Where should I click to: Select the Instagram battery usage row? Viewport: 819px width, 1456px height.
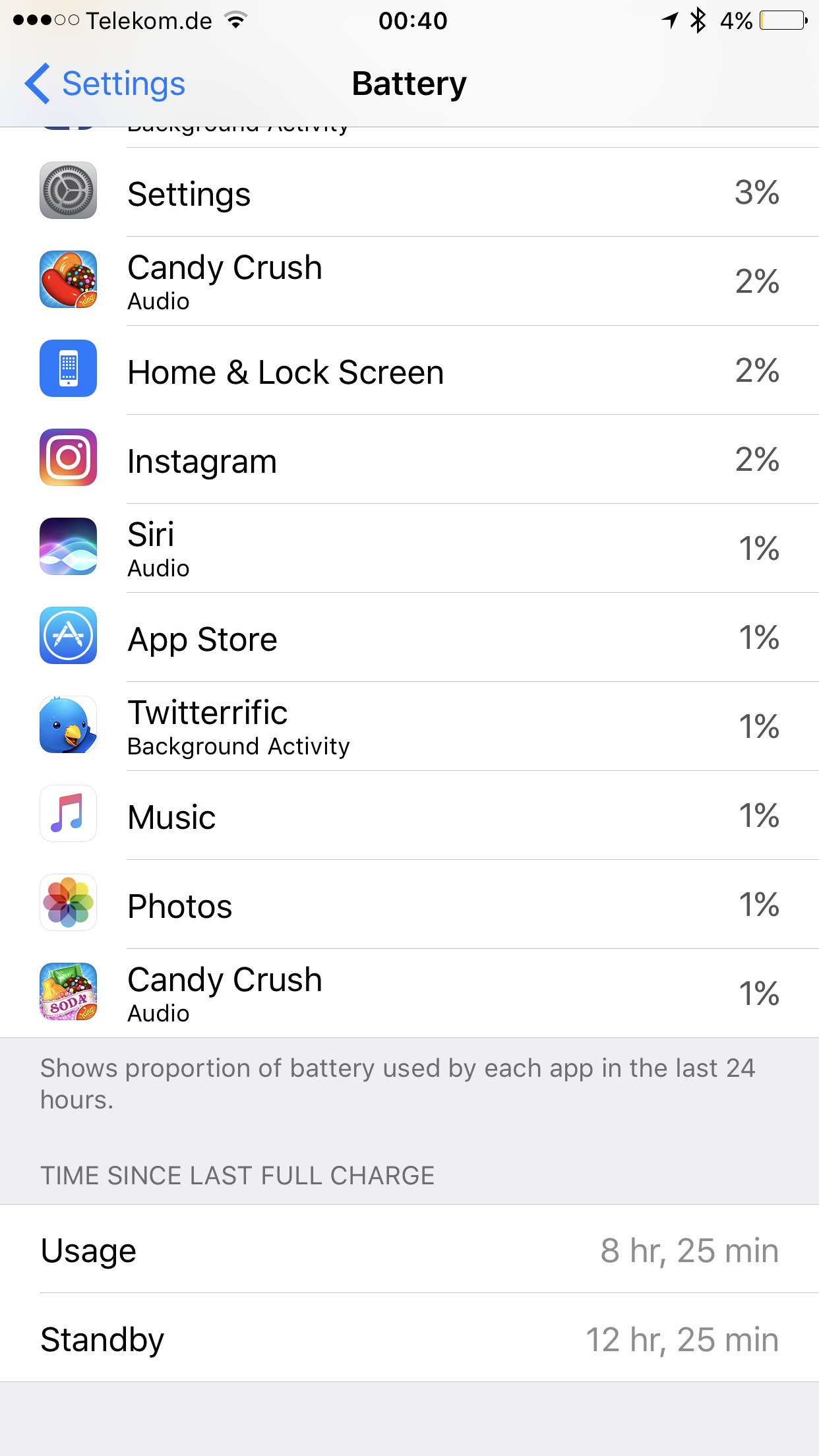point(409,460)
